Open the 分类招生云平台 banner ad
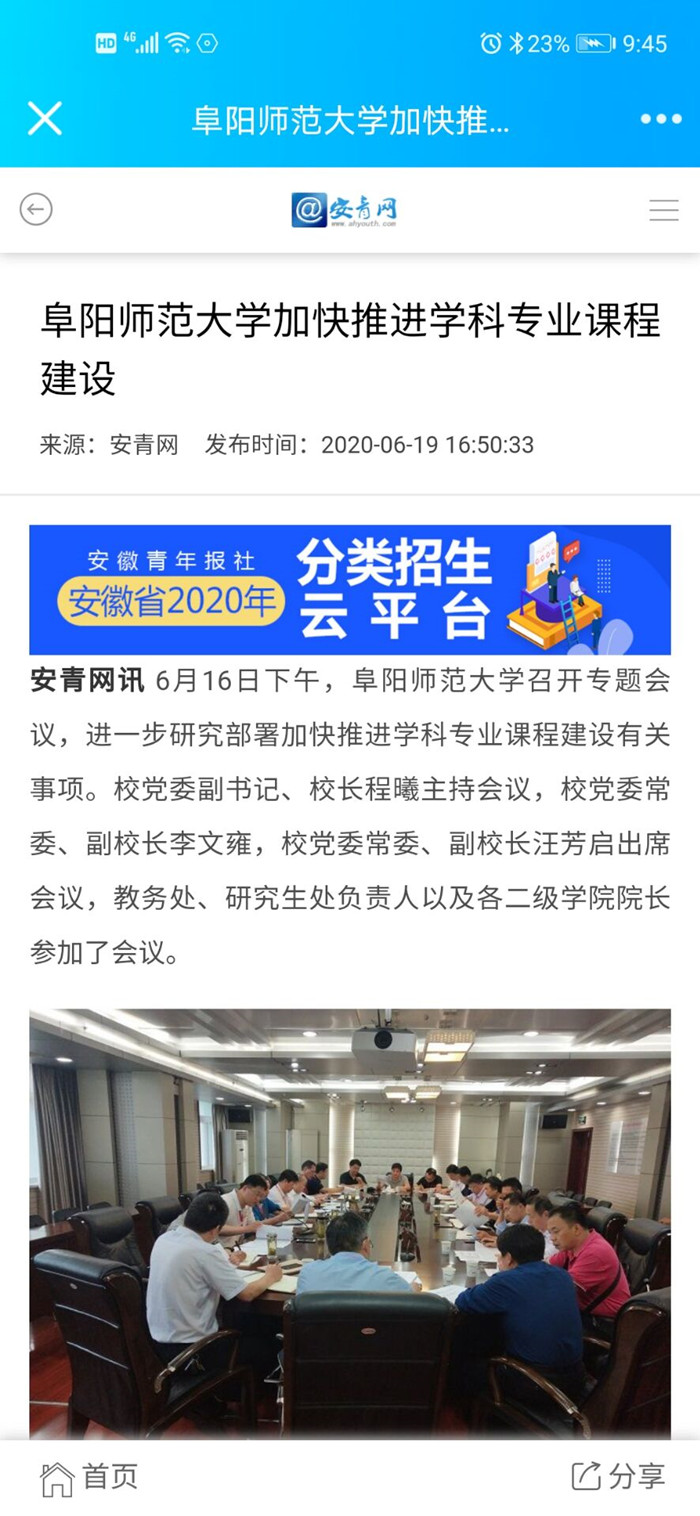This screenshot has height=1516, width=700. tap(350, 590)
